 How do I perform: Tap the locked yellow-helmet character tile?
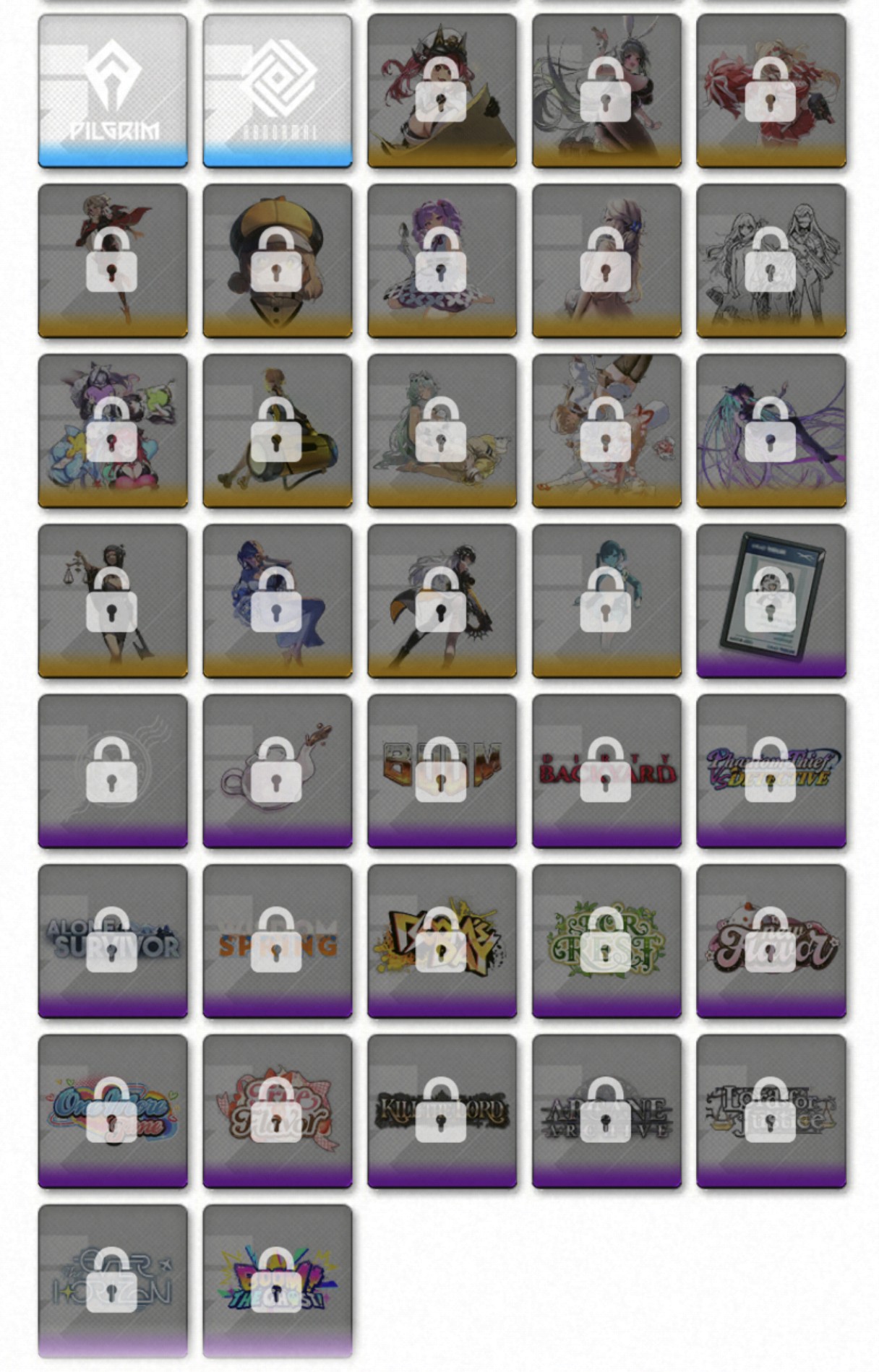(278, 261)
